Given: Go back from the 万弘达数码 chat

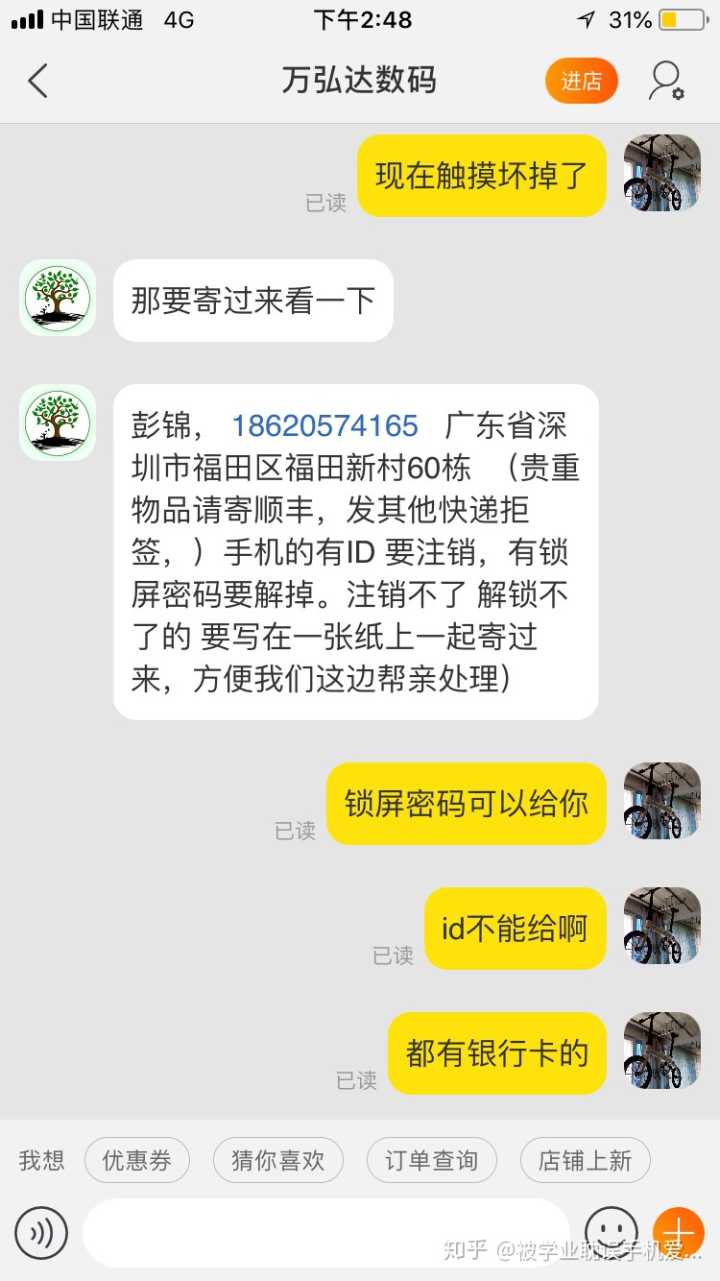Looking at the screenshot, I should [x=38, y=81].
